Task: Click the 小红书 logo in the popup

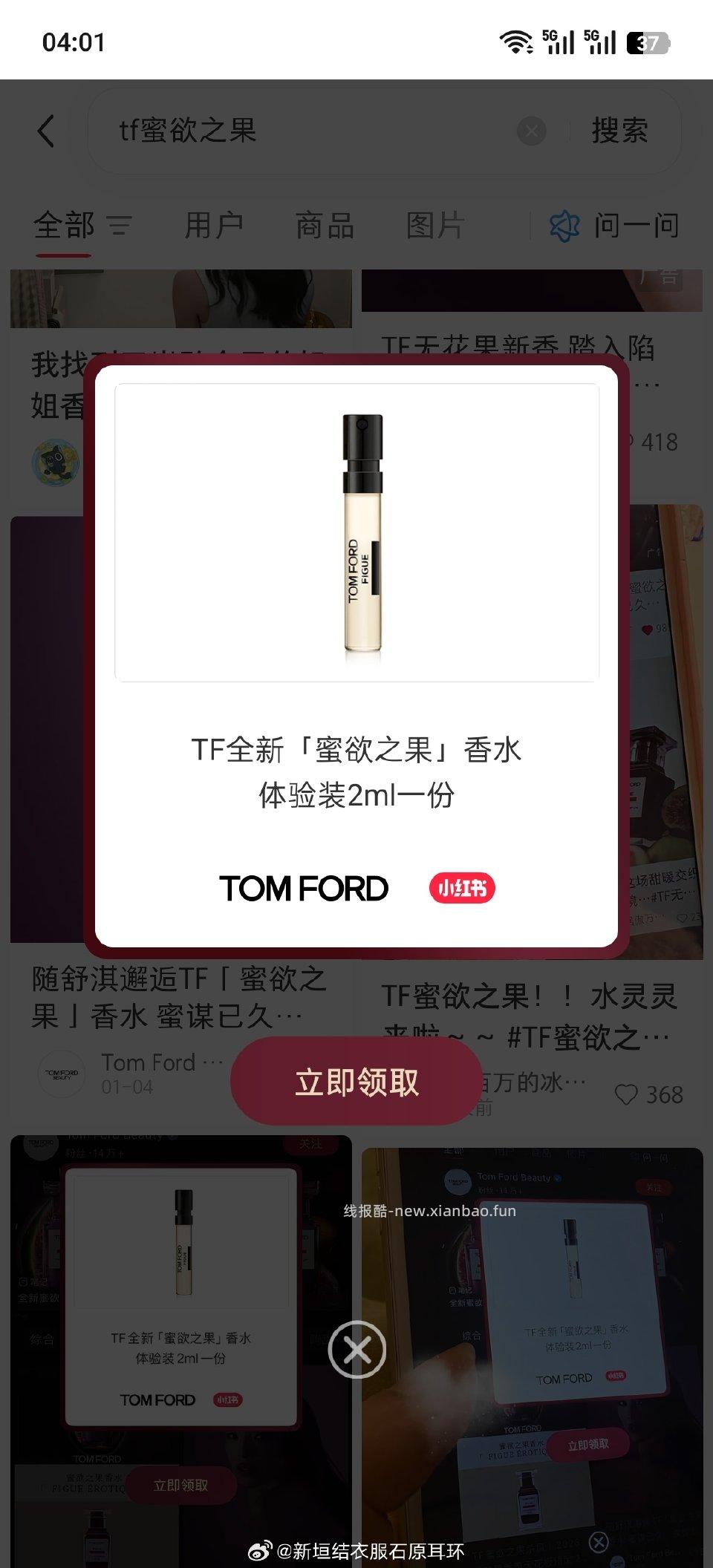Action: [x=462, y=886]
